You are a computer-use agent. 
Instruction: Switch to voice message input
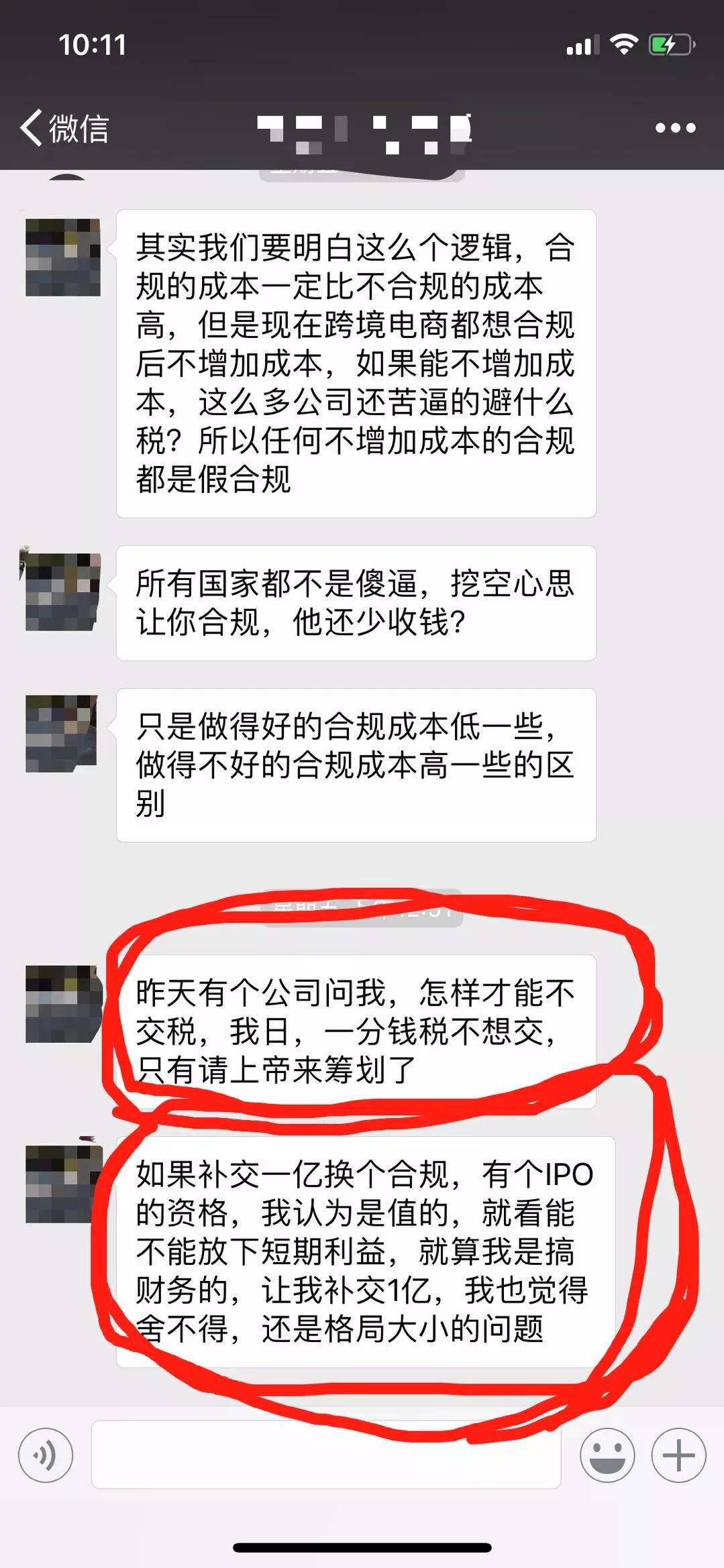[45, 1455]
